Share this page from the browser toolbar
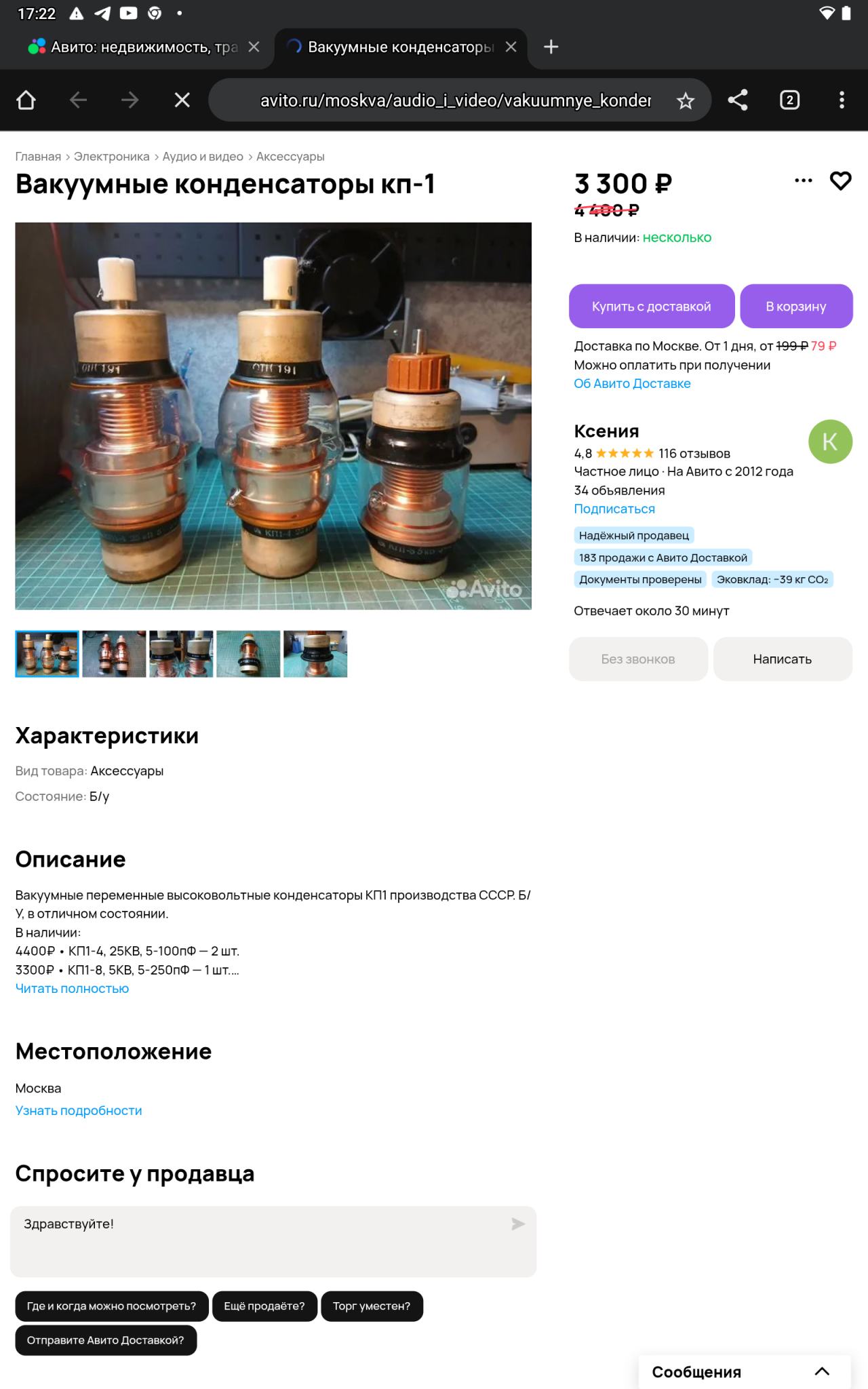The image size is (868, 1389). point(737,100)
